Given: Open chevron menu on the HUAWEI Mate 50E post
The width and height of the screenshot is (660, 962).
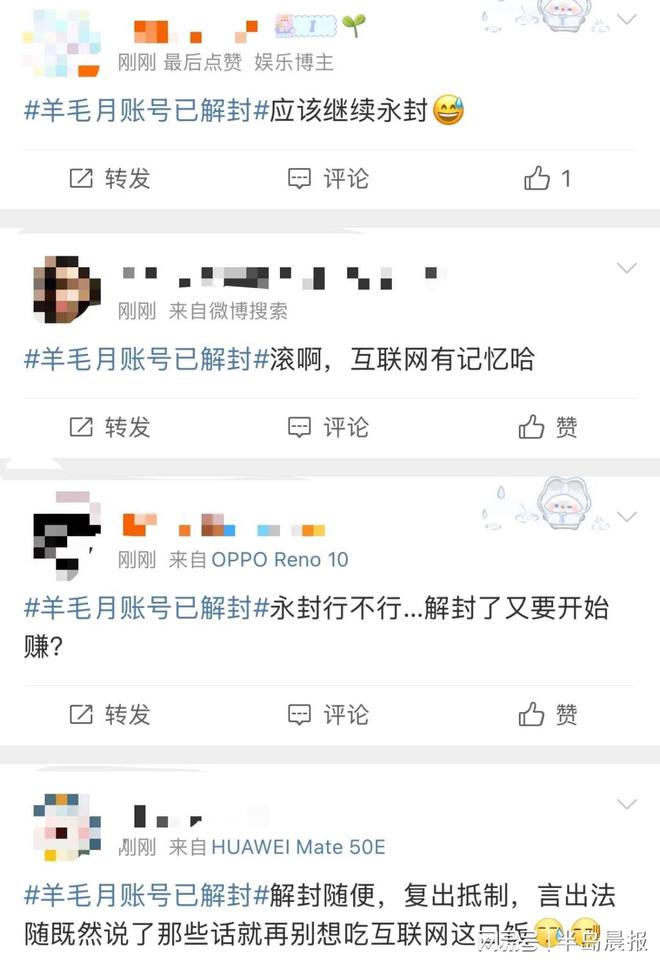Looking at the screenshot, I should pos(627,804).
